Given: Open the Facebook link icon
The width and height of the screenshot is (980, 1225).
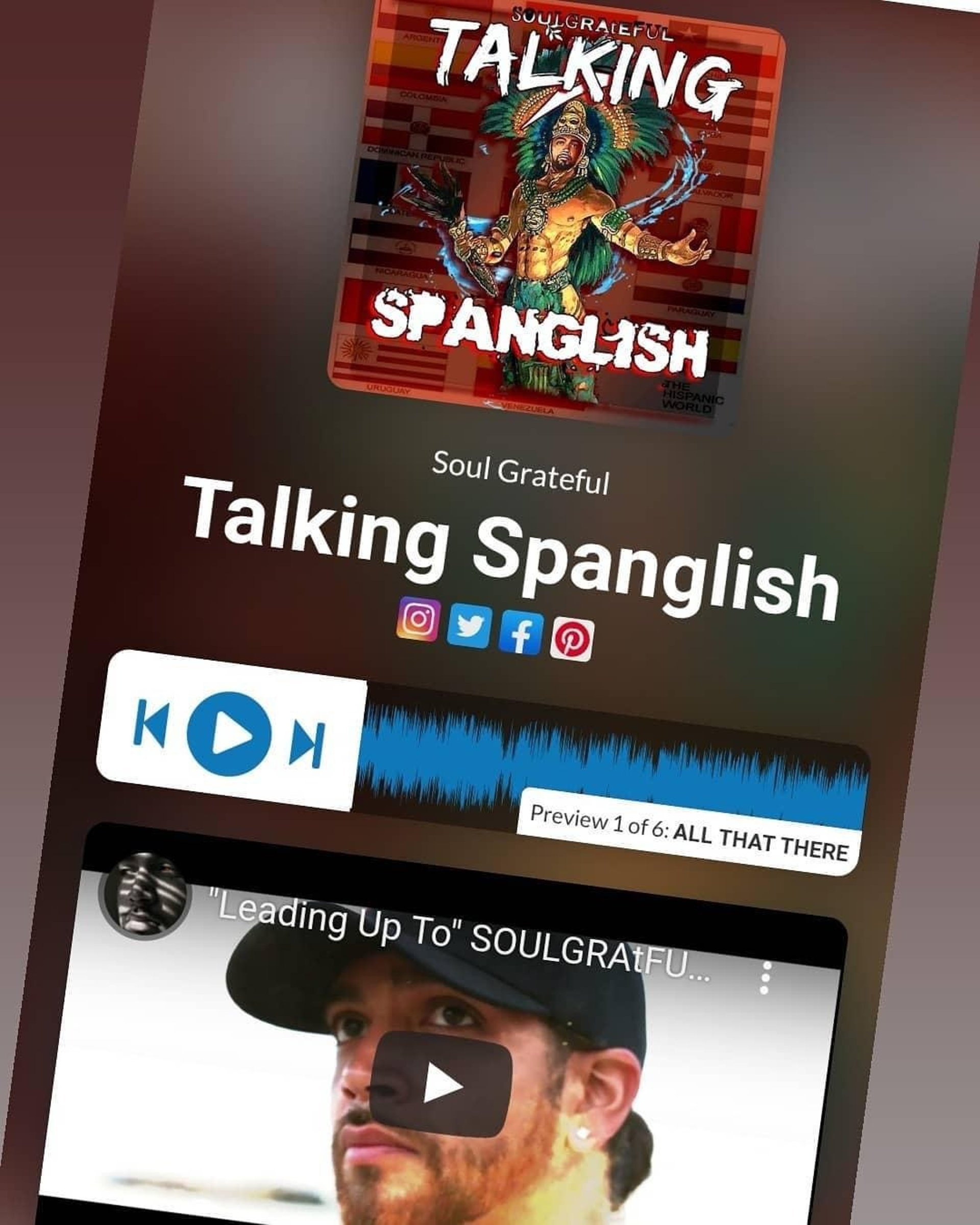Looking at the screenshot, I should click(521, 633).
